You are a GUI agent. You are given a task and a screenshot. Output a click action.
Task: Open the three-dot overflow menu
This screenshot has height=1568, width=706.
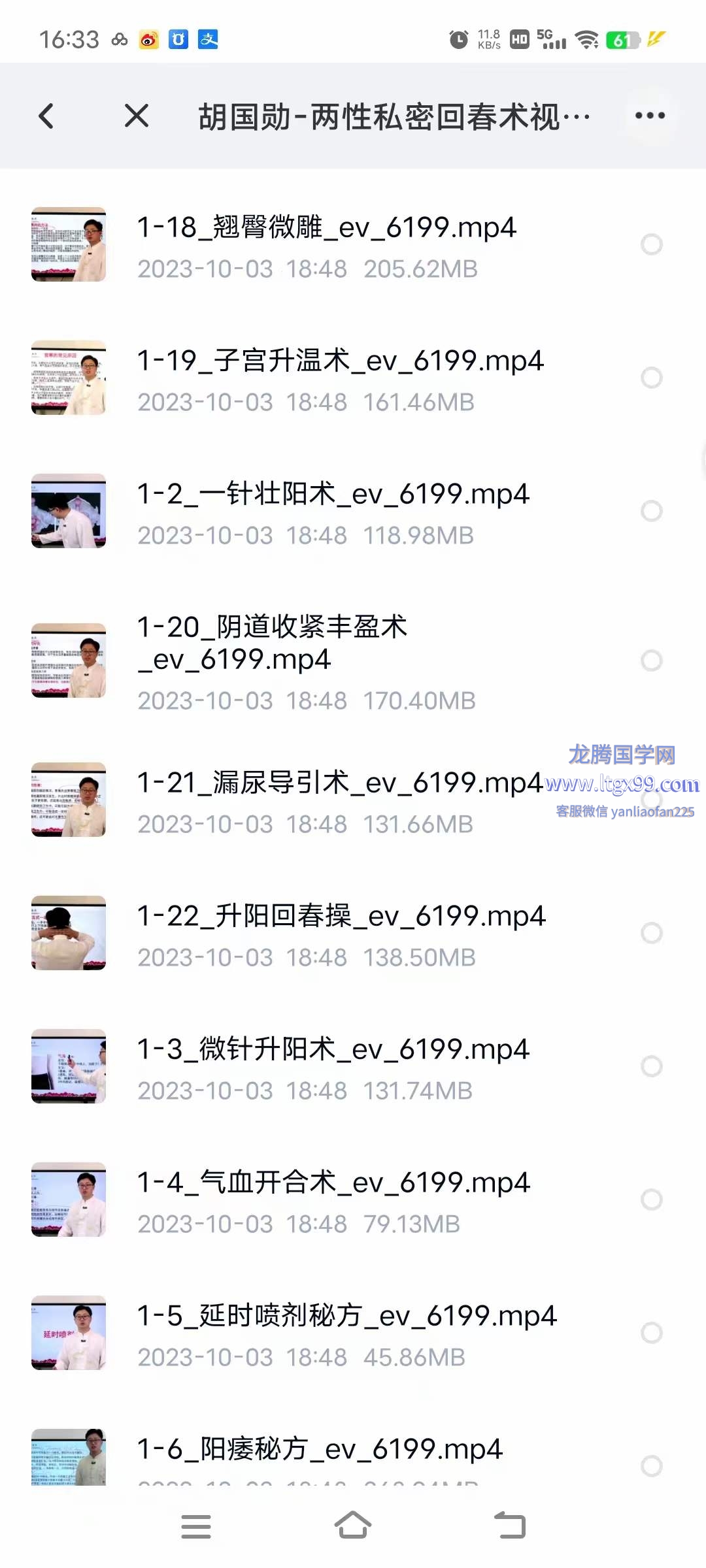pos(650,116)
